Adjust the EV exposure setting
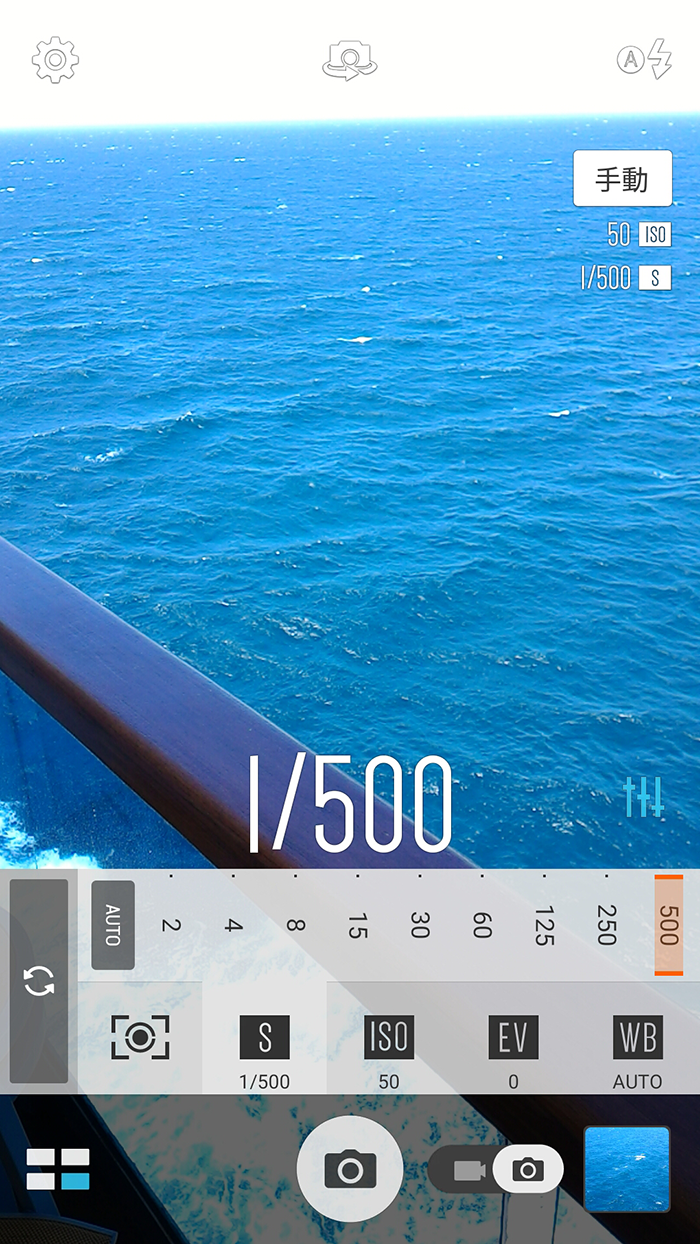 pyautogui.click(x=513, y=1049)
